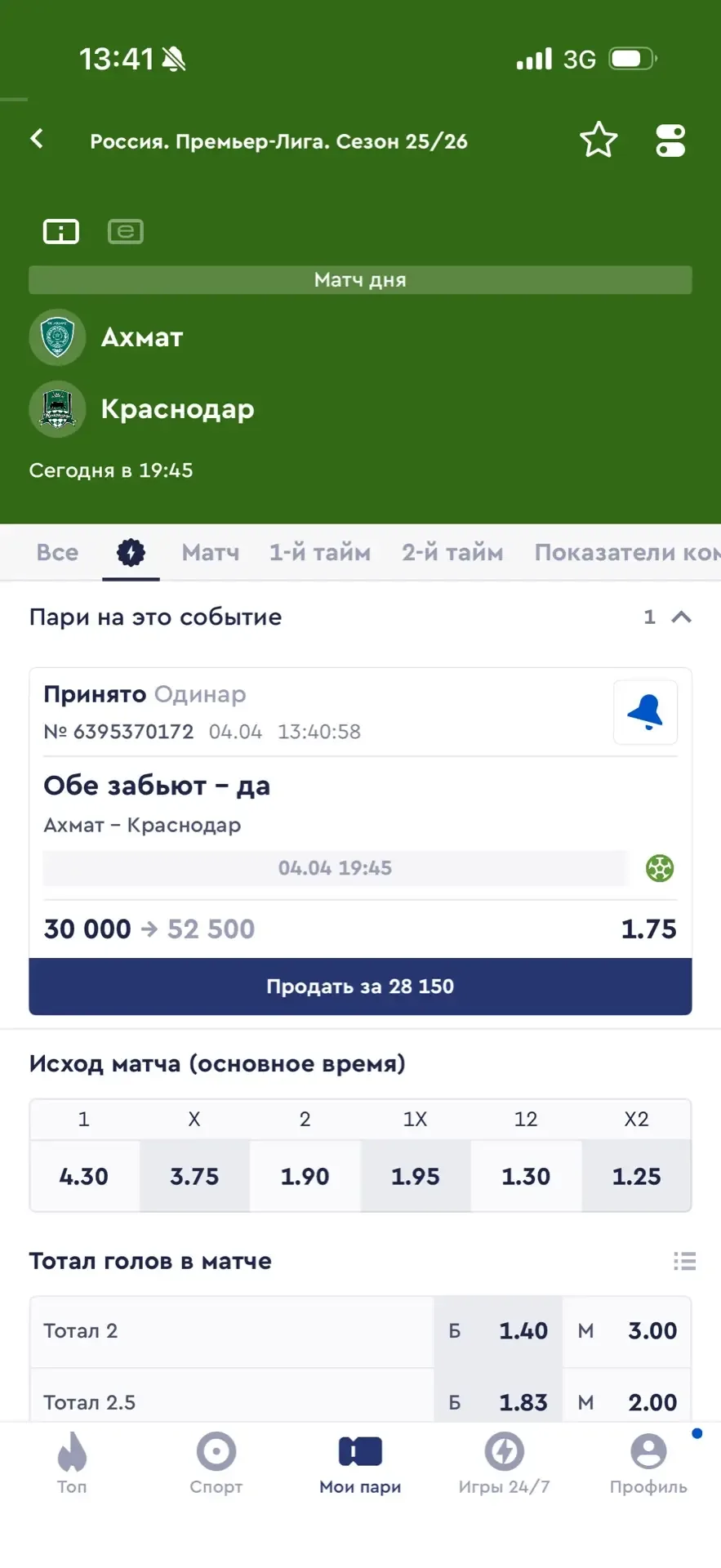Add match to favorites with star
721x1568 pixels.
click(598, 140)
